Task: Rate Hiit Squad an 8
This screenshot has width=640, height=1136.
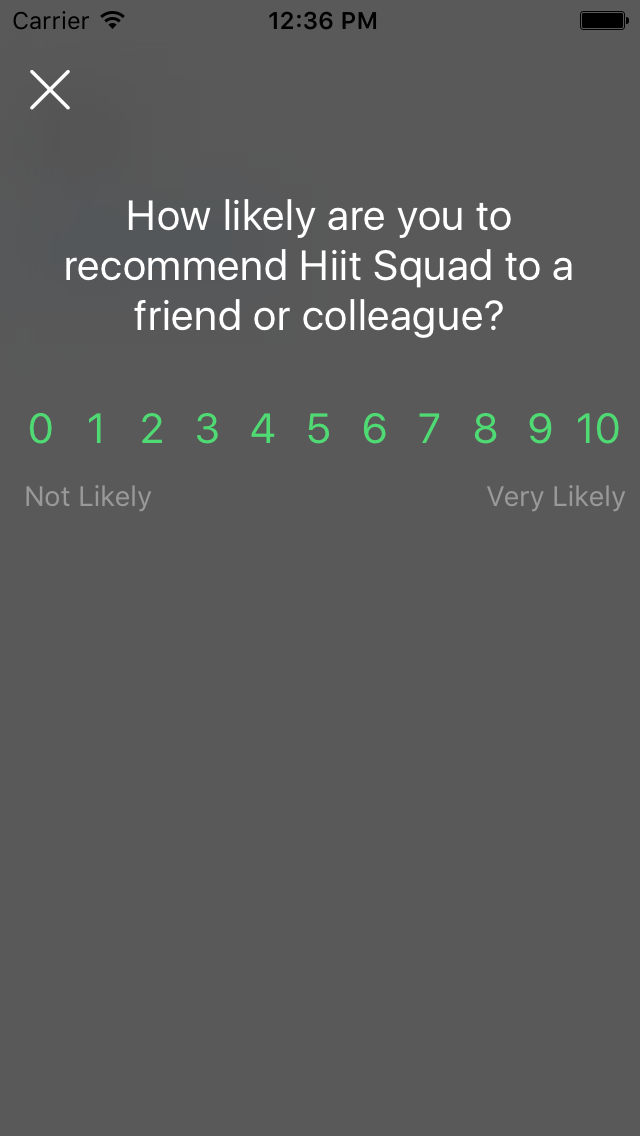Action: pos(485,429)
